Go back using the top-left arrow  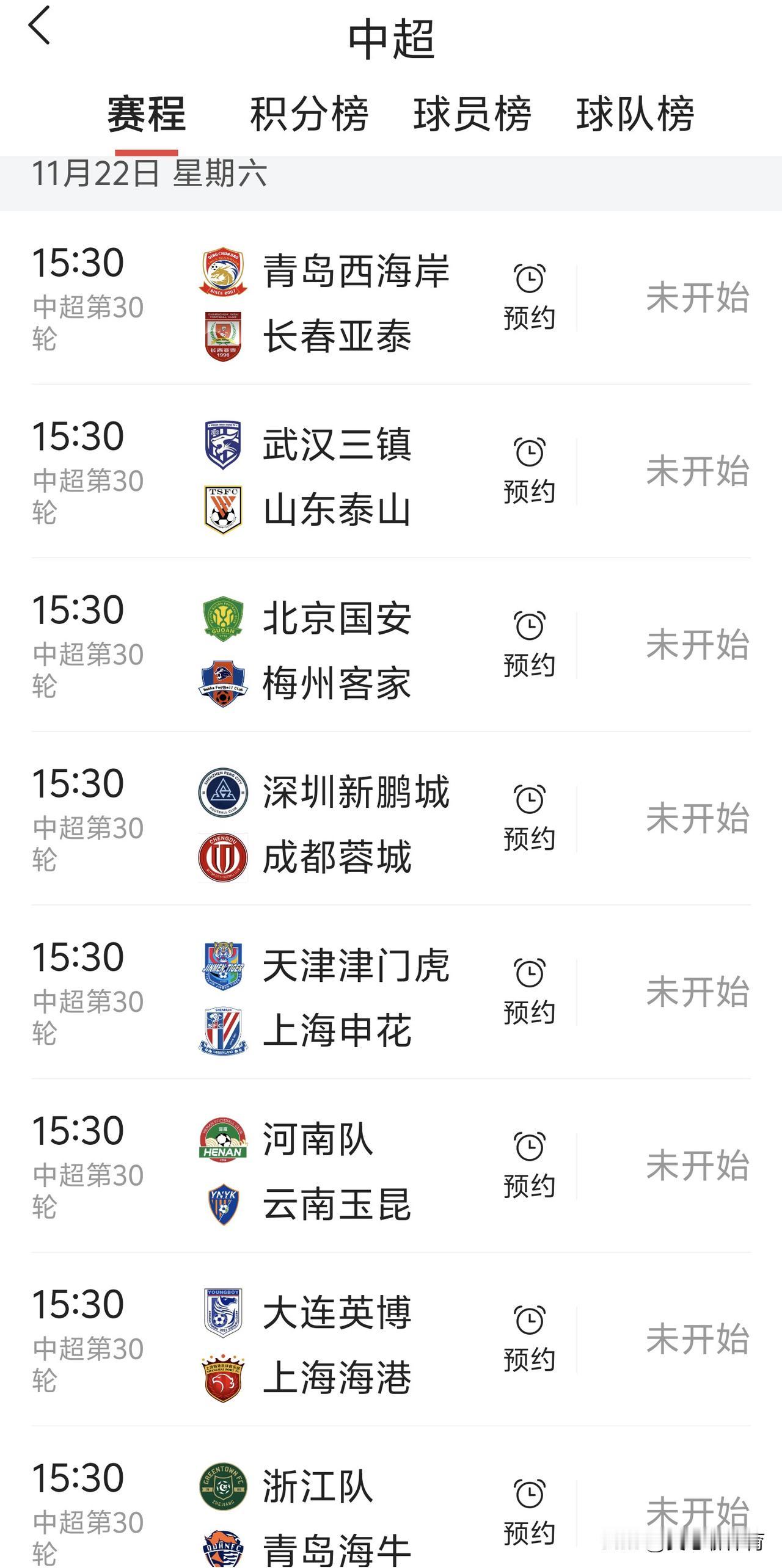(39, 26)
